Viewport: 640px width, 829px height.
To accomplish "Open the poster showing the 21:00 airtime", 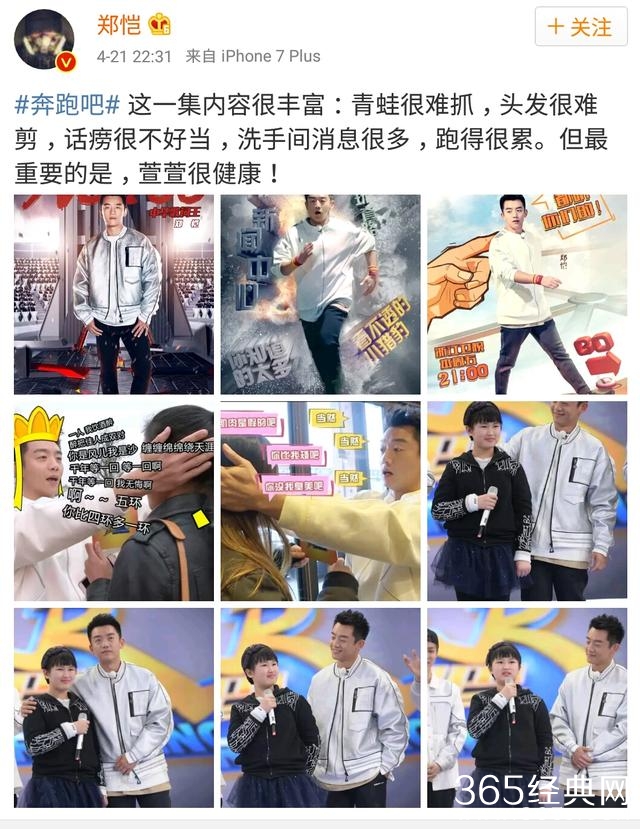I will [x=526, y=294].
